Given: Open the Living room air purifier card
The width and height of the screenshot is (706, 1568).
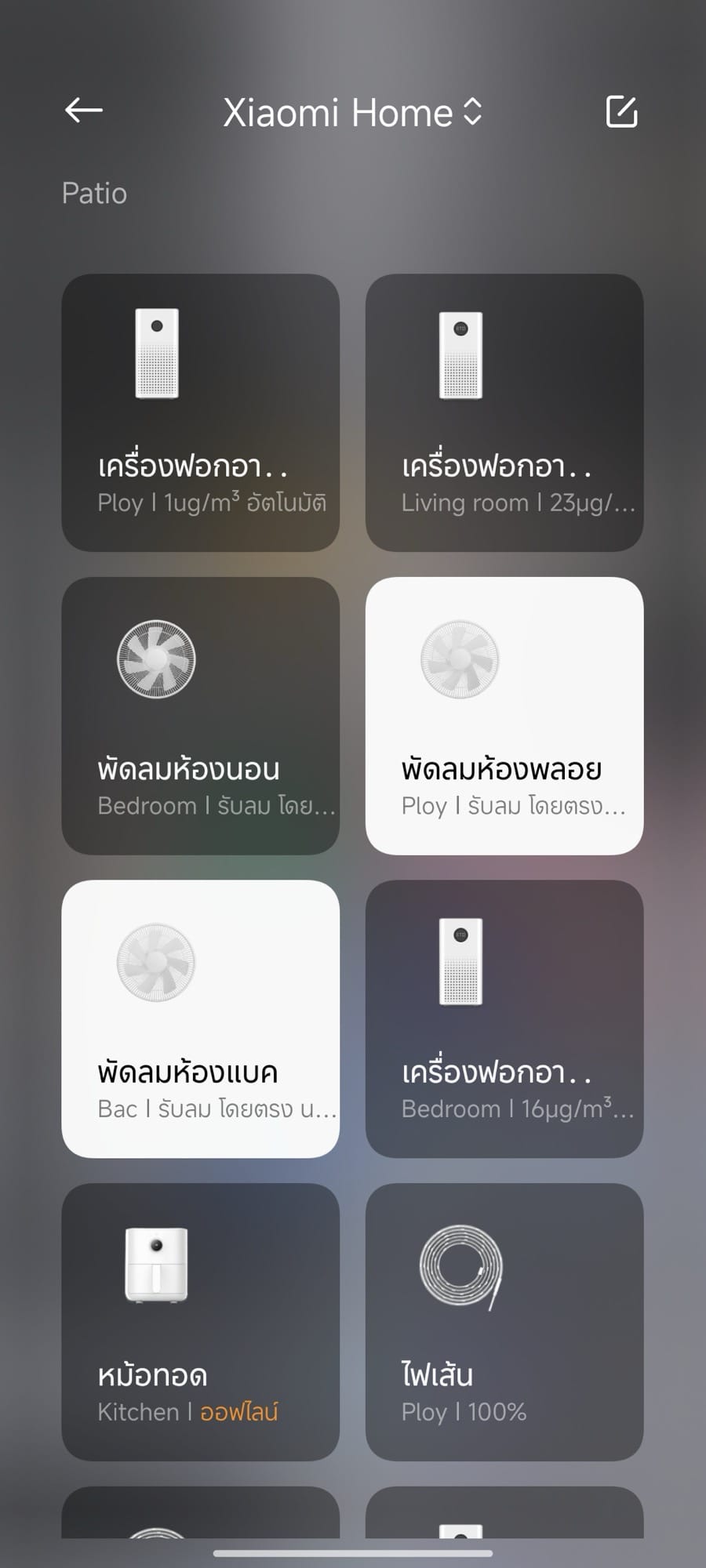Looking at the screenshot, I should pyautogui.click(x=504, y=412).
